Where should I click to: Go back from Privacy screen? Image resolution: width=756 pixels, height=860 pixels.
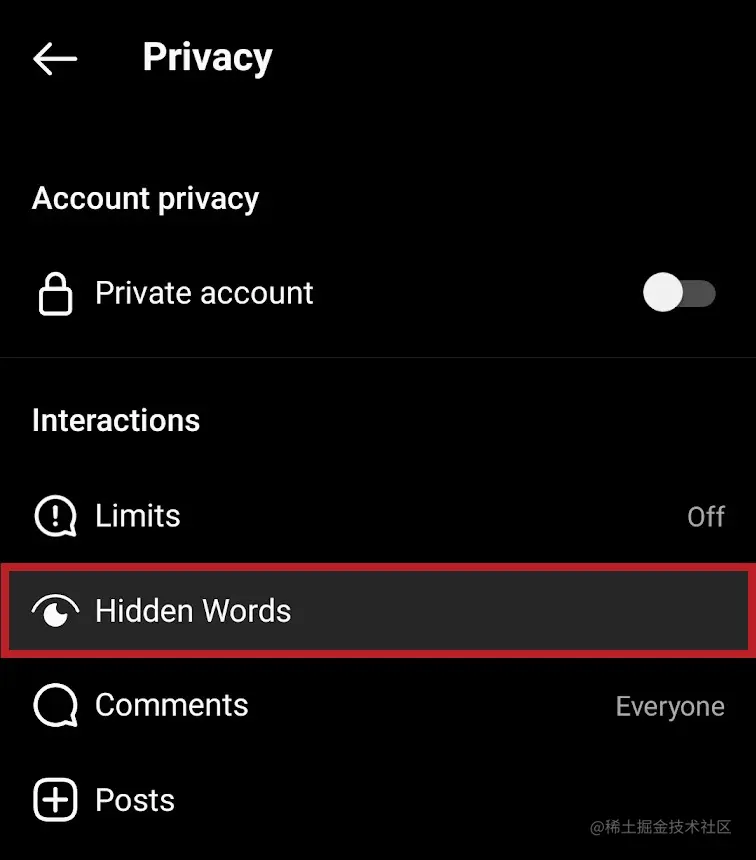coord(54,59)
